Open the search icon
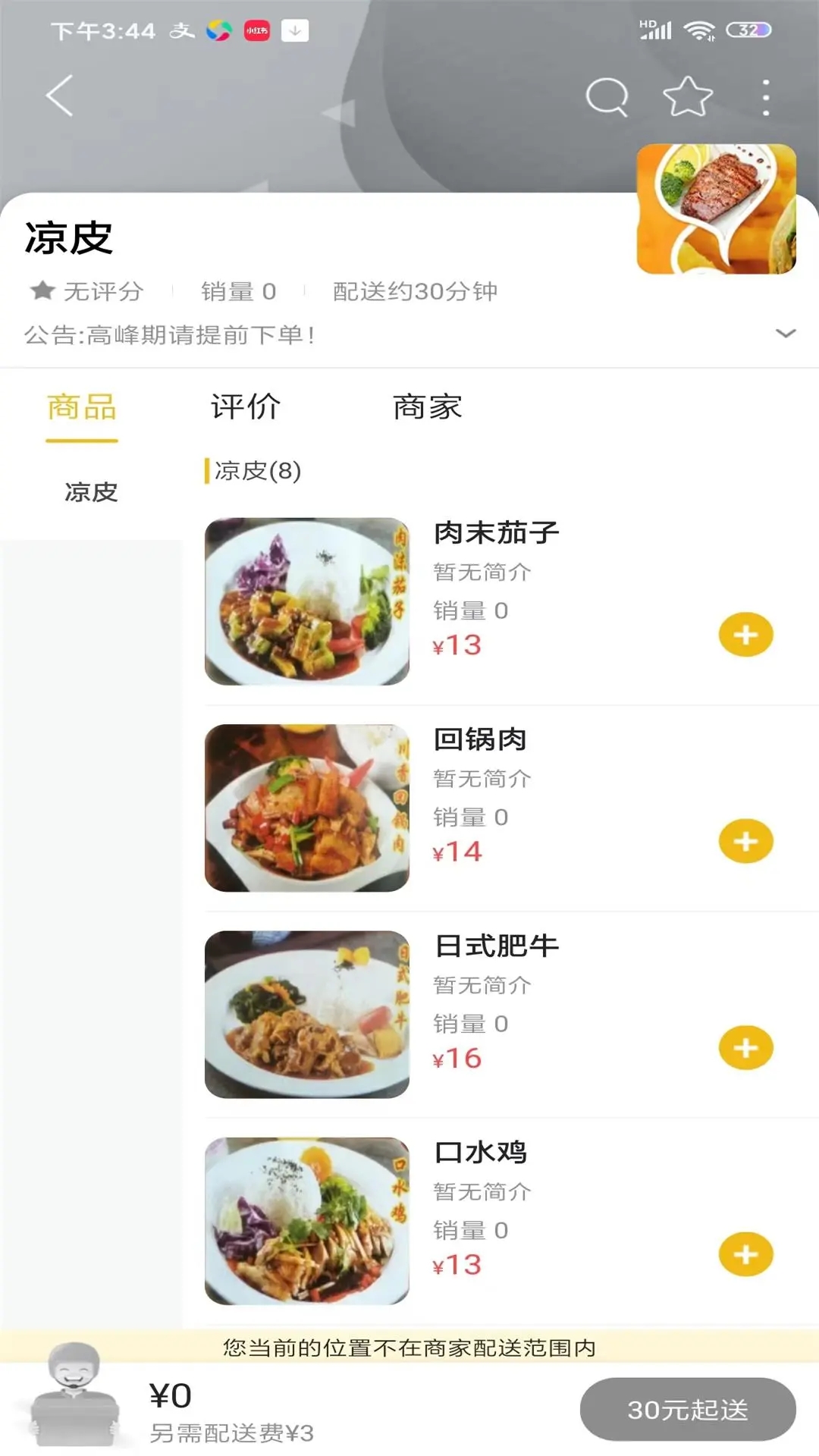The height and width of the screenshot is (1456, 819). tap(607, 95)
